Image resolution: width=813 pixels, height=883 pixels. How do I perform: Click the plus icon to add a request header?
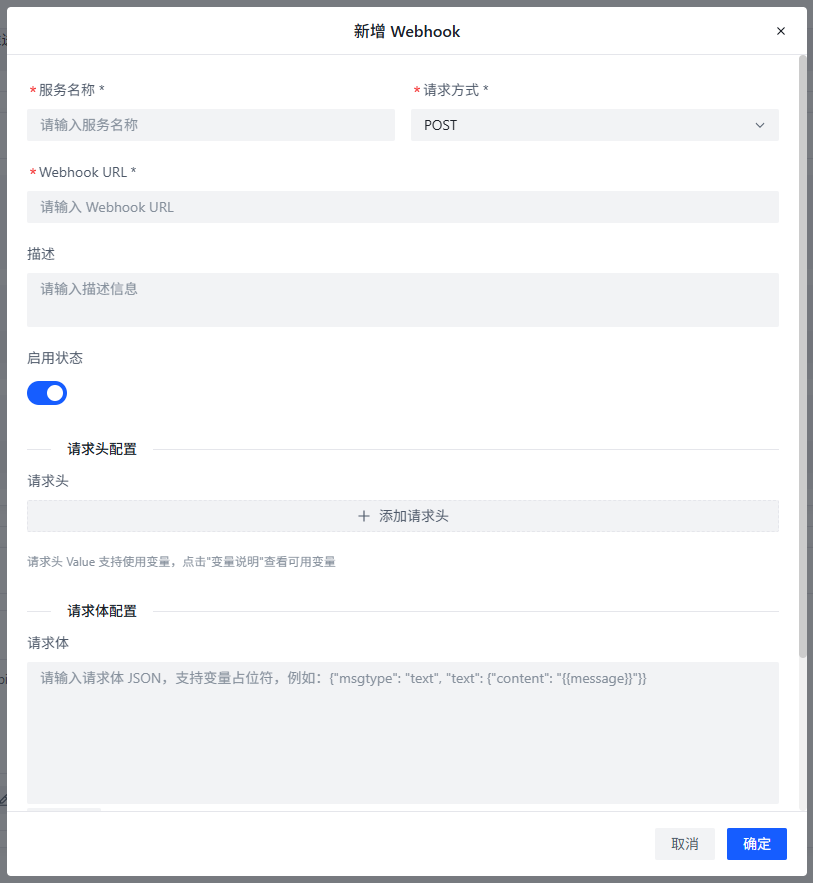pos(364,515)
